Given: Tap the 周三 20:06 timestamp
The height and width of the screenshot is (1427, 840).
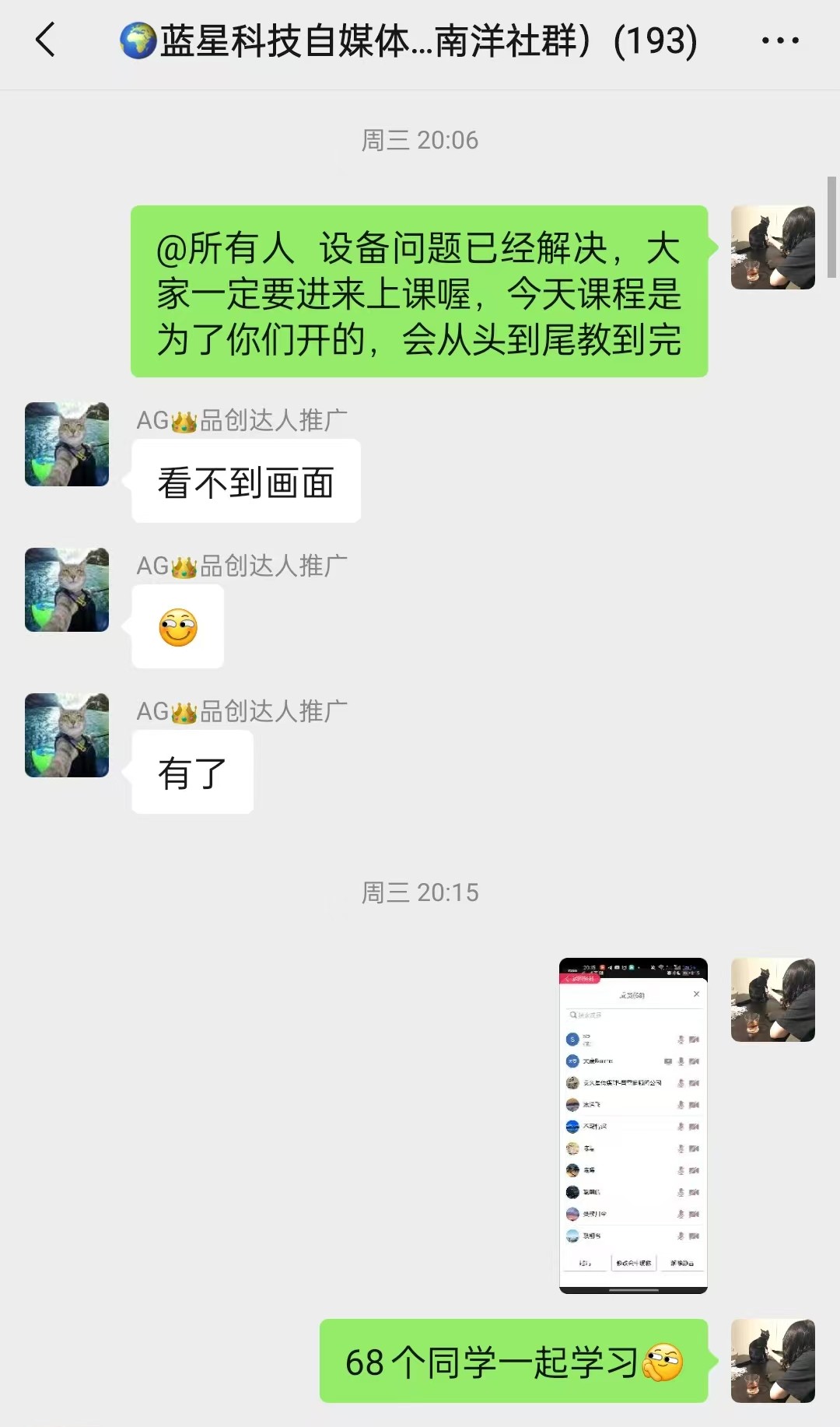Looking at the screenshot, I should click(420, 140).
